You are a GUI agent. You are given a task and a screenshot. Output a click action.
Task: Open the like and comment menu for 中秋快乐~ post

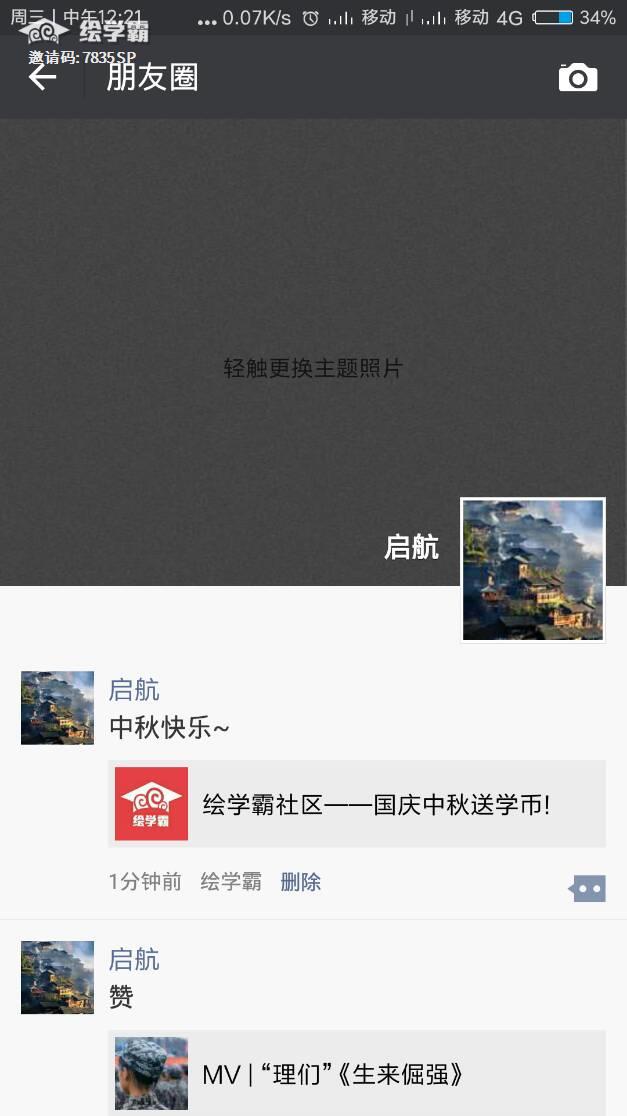coord(588,888)
